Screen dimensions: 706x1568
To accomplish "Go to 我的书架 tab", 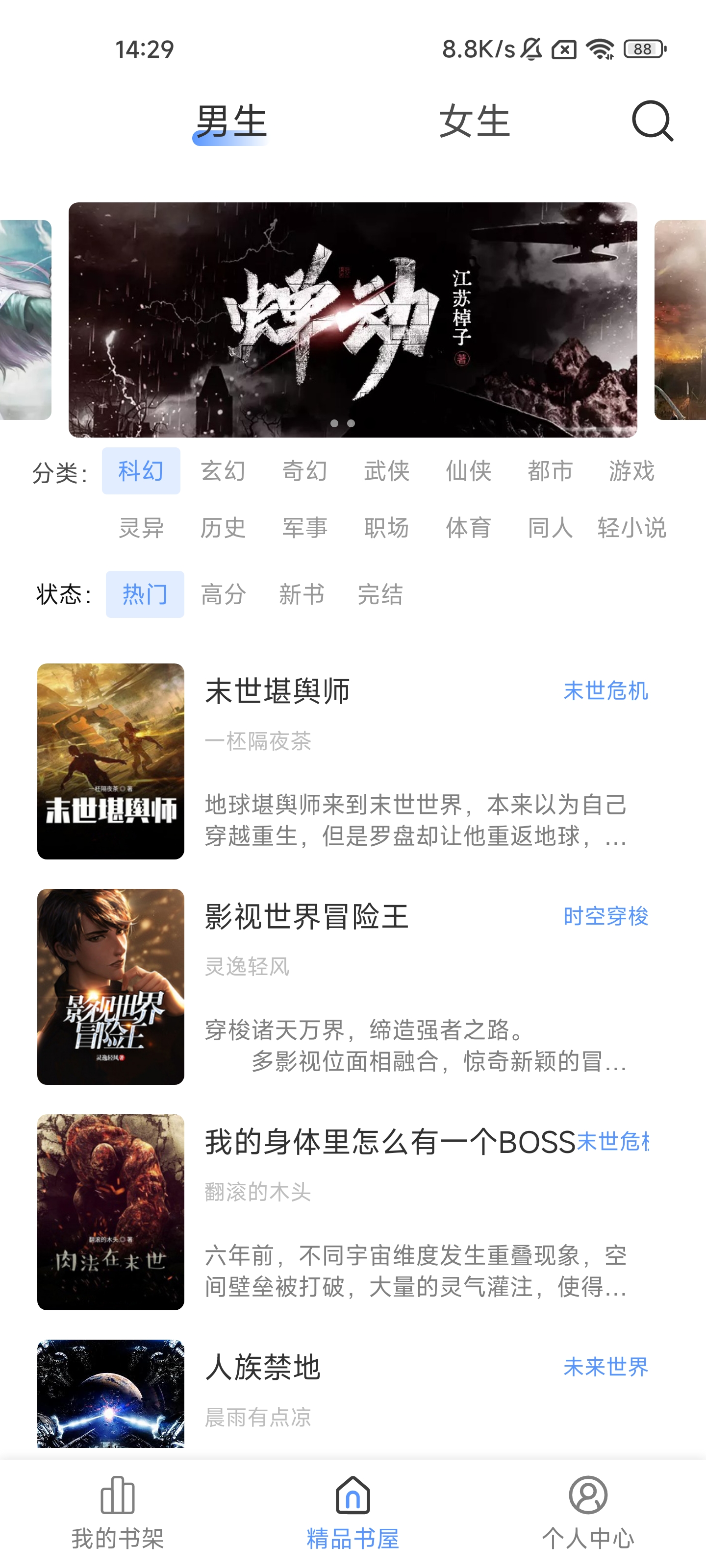I will pos(118,1513).
